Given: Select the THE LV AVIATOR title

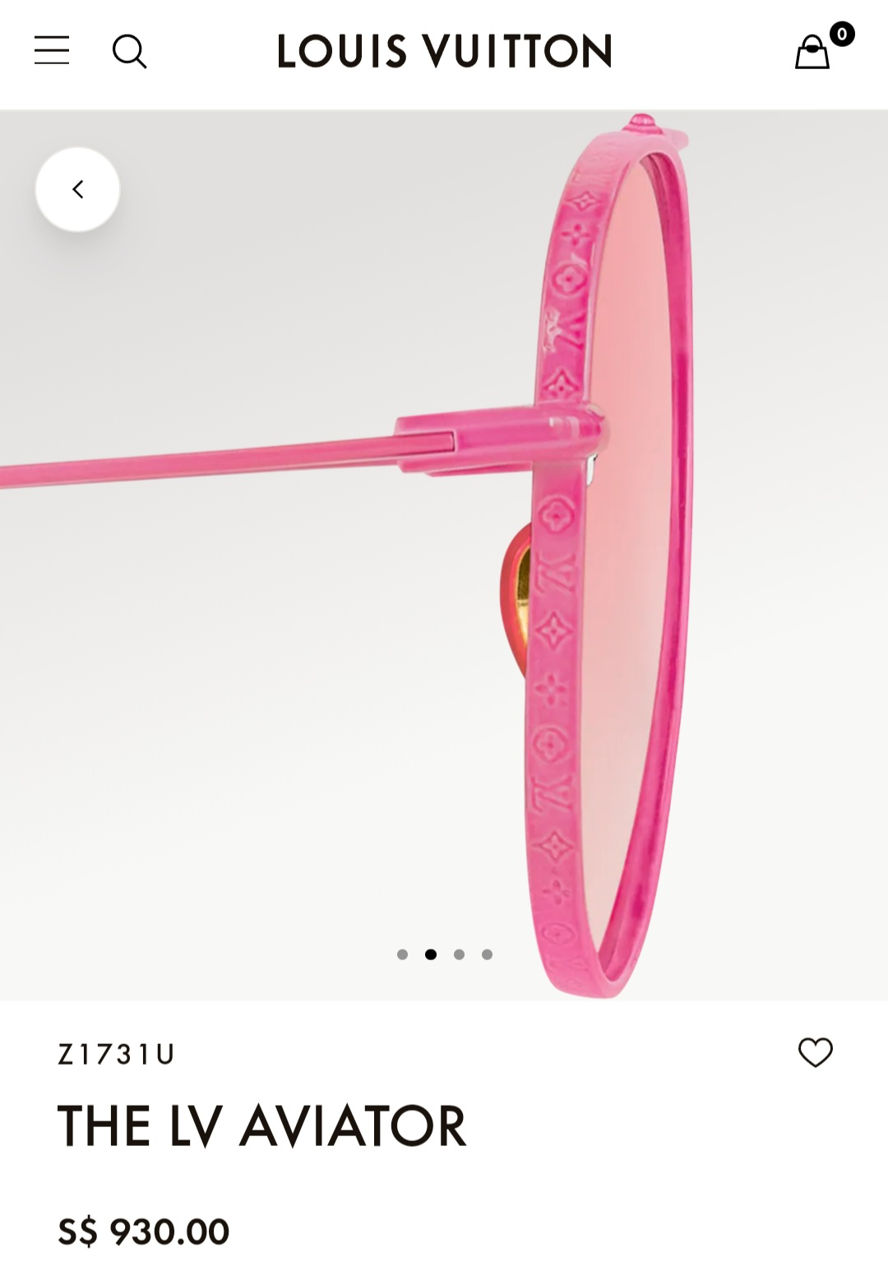Looking at the screenshot, I should coord(262,1125).
